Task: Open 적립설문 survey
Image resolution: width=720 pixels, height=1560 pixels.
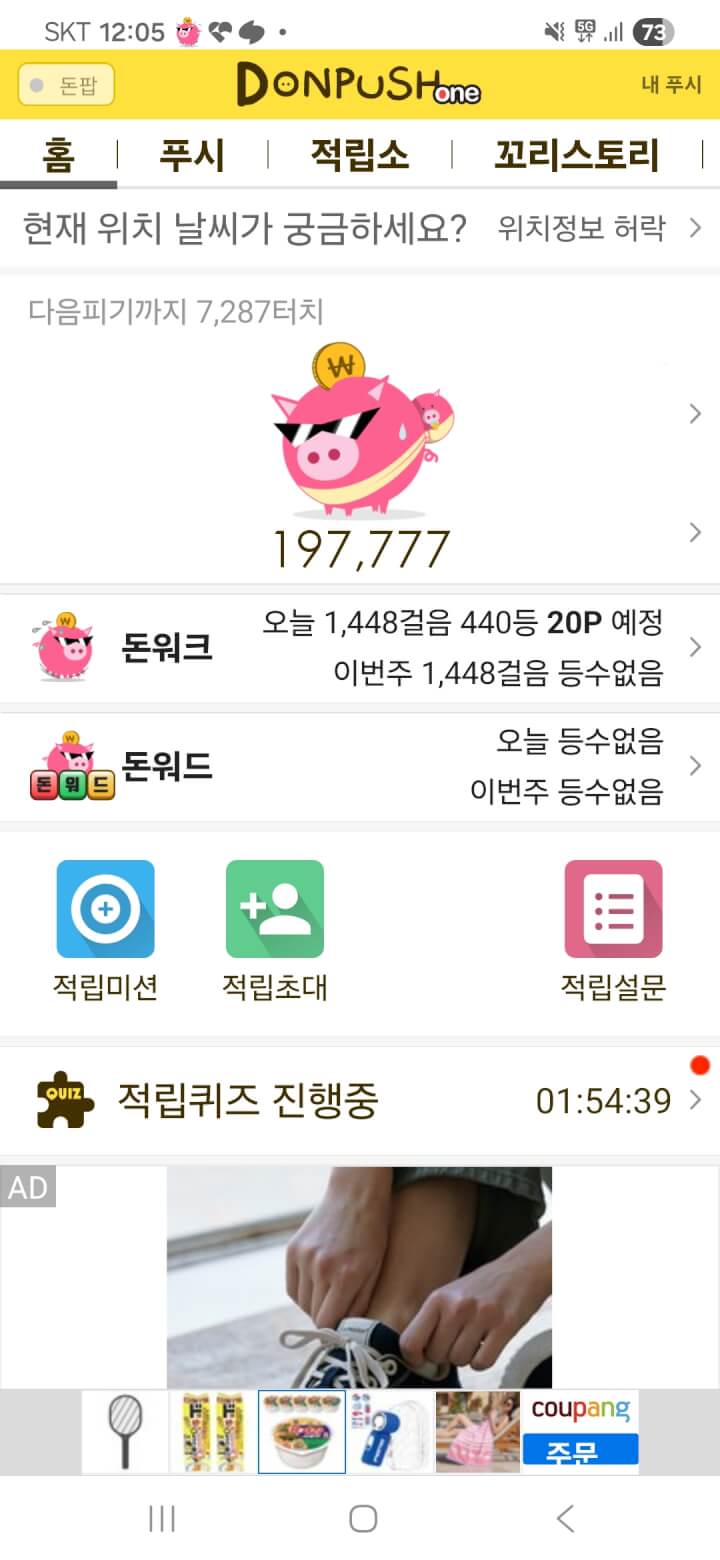Action: pyautogui.click(x=613, y=931)
